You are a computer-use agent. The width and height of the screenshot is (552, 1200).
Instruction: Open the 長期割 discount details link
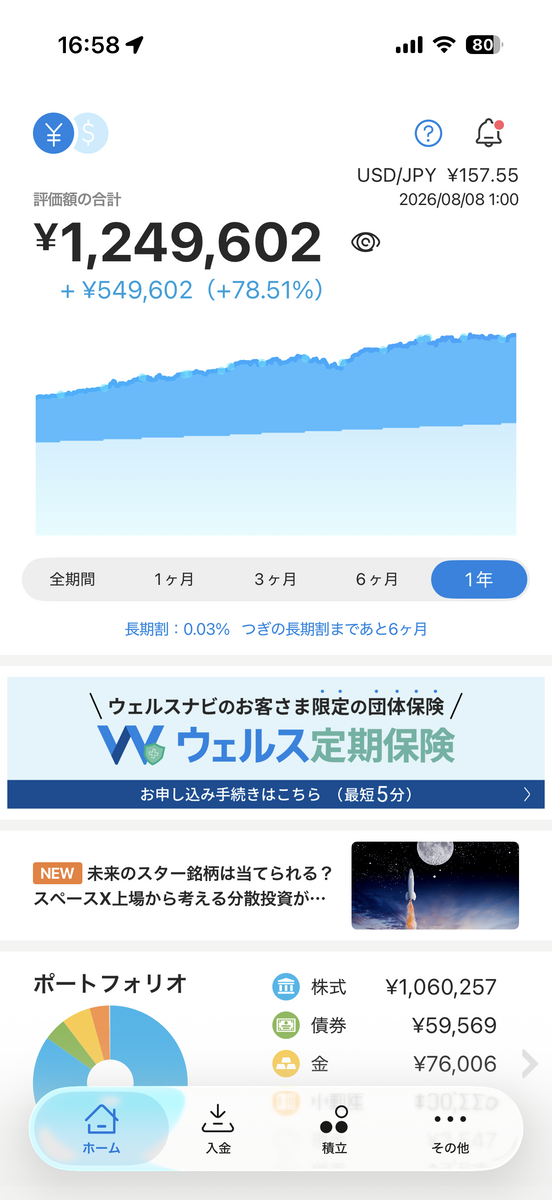click(276, 629)
